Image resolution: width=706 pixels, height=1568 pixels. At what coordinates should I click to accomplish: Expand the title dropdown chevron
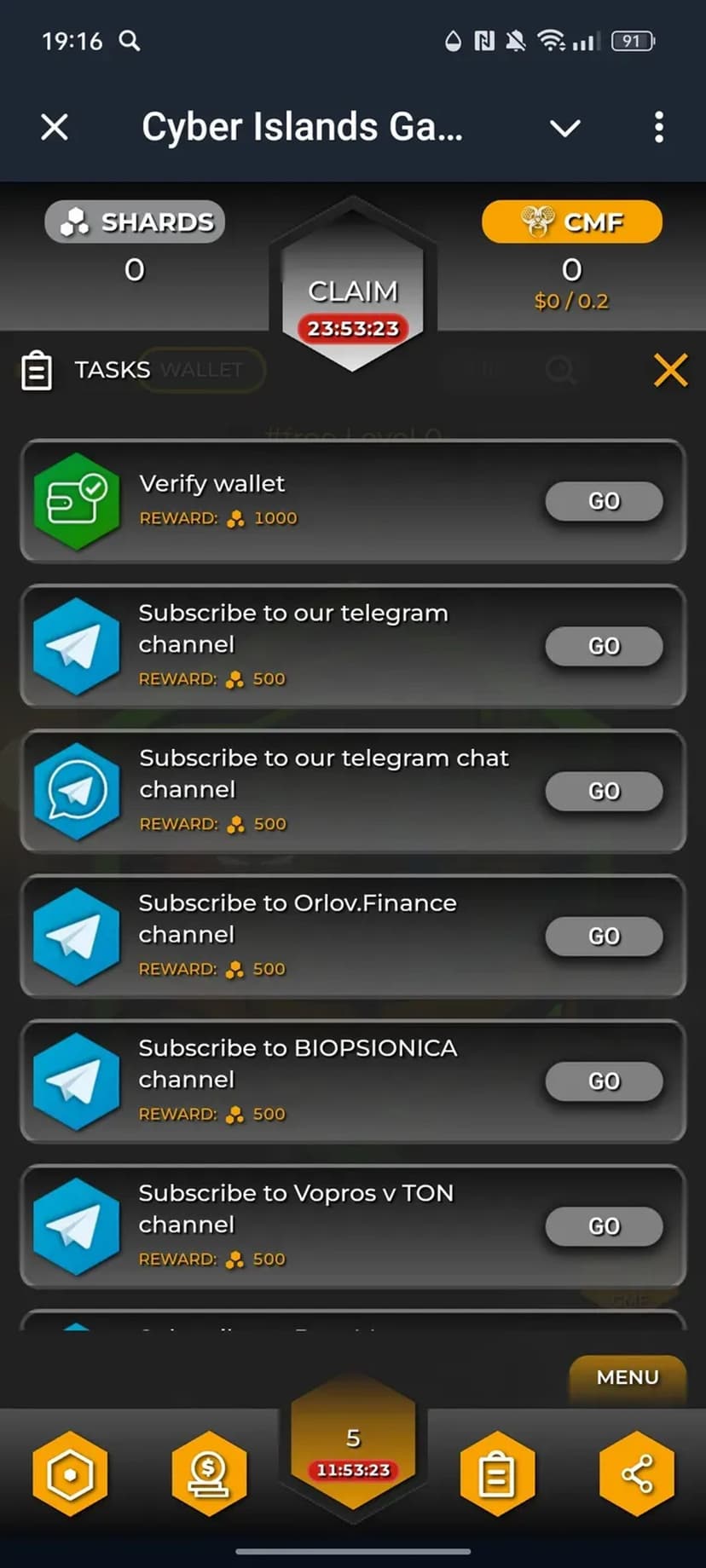pos(564,128)
